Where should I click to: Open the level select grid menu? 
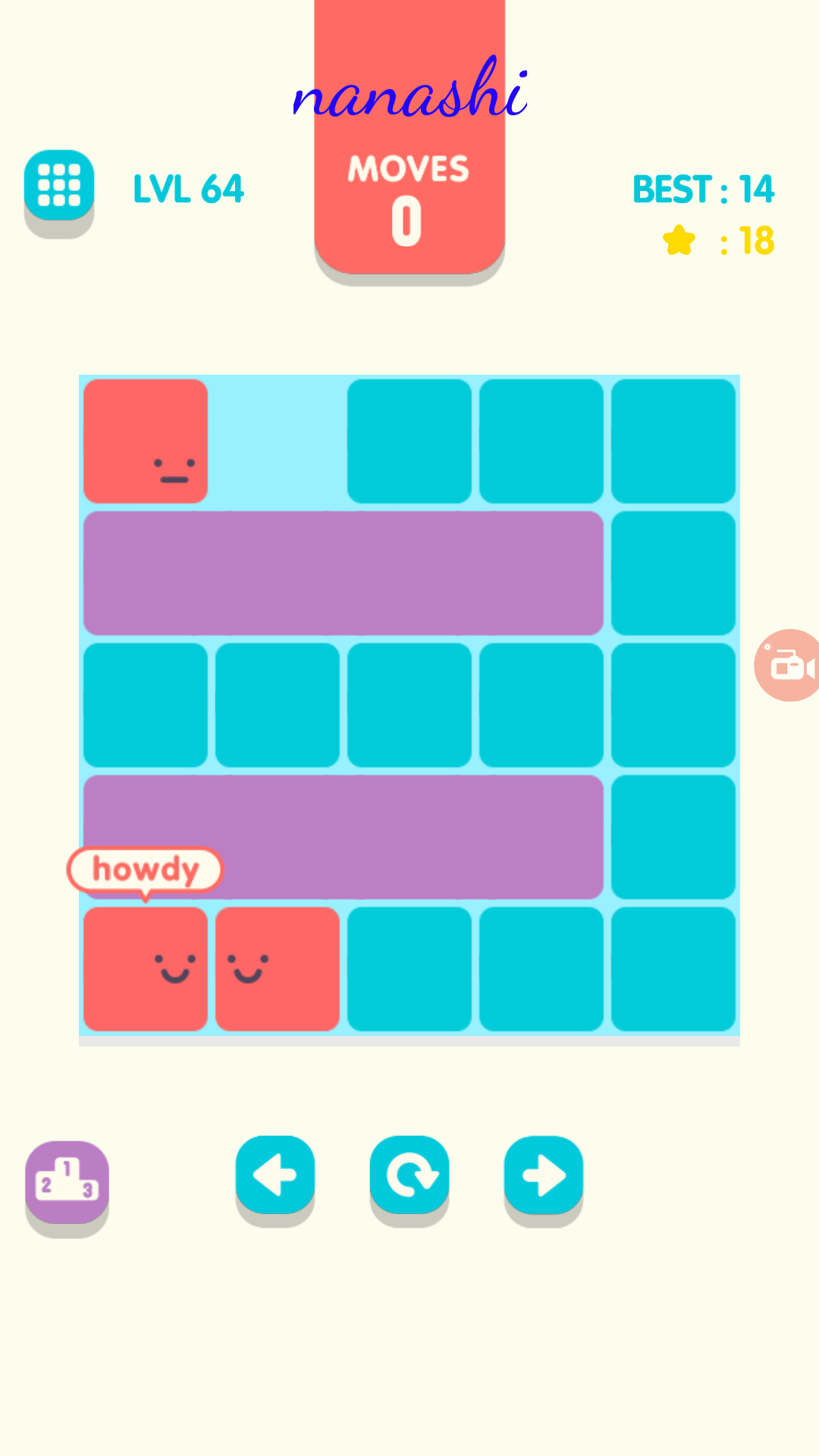pyautogui.click(x=59, y=186)
